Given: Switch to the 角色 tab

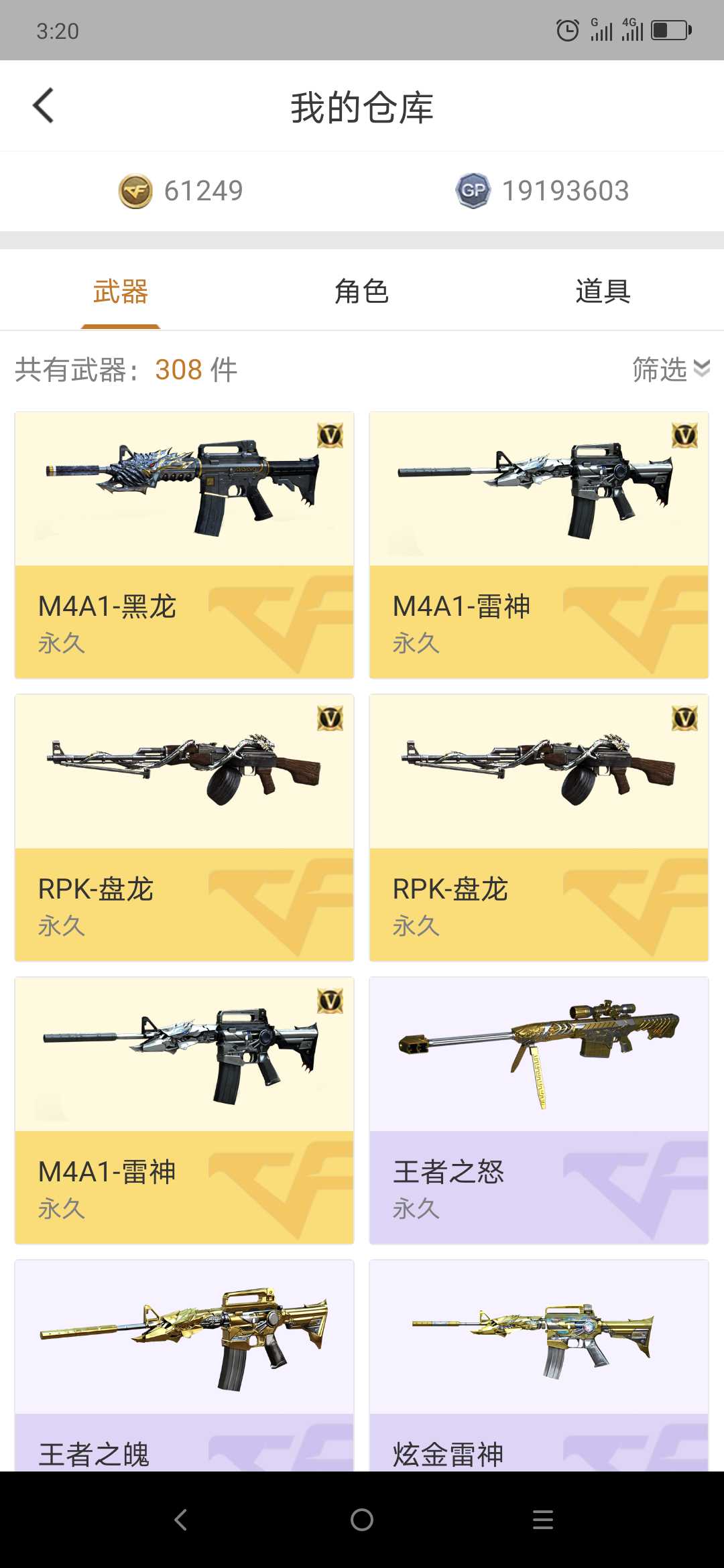Looking at the screenshot, I should click(x=362, y=291).
